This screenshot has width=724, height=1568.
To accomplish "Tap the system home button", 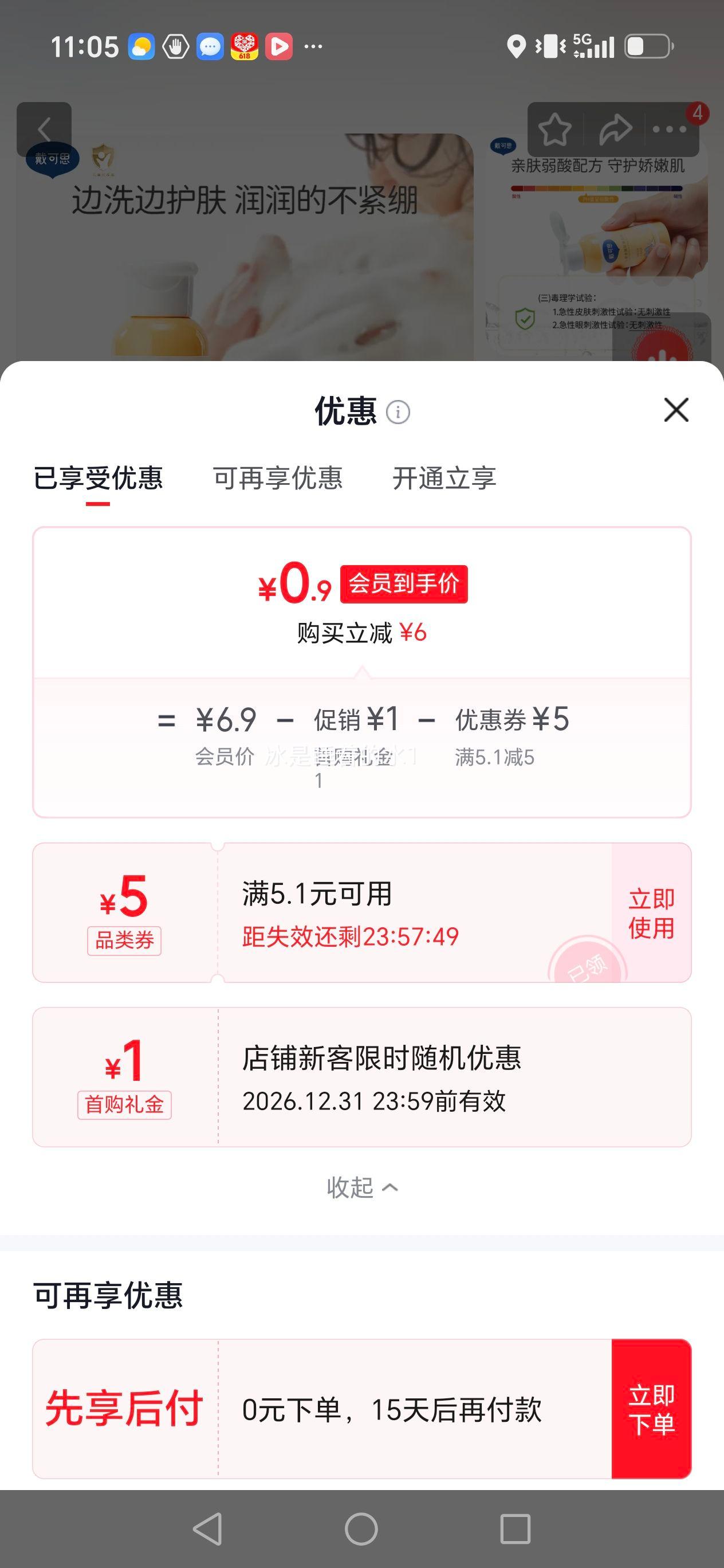I will click(x=361, y=1528).
